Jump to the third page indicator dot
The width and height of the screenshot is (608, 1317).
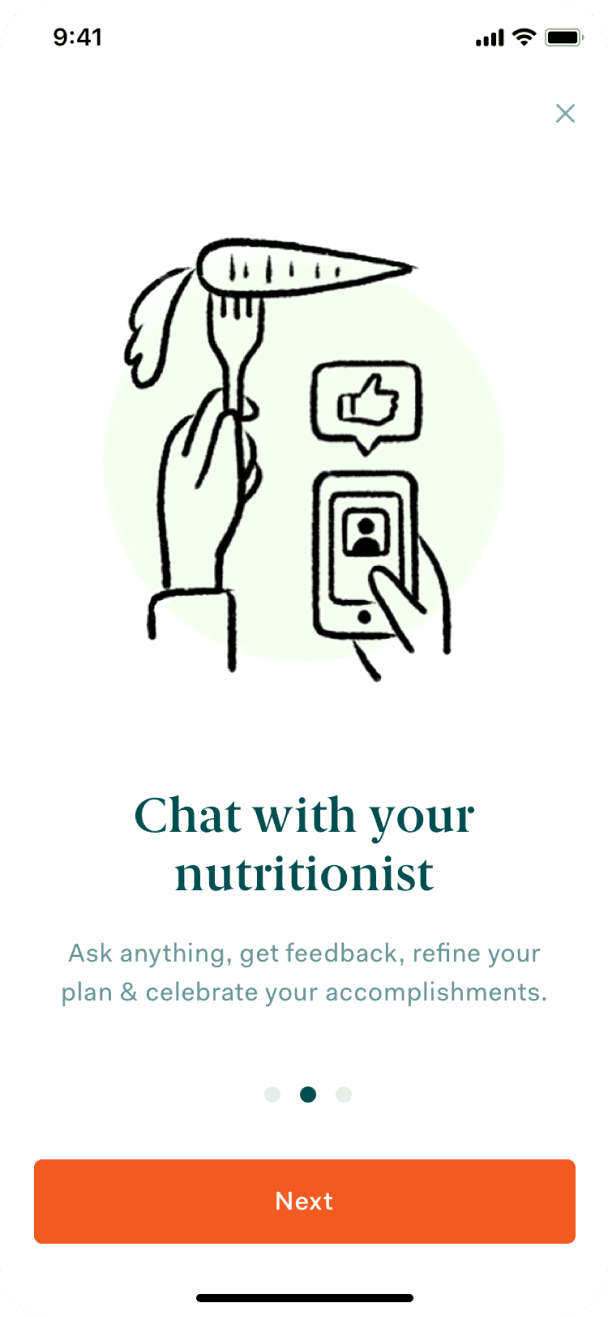click(x=344, y=1094)
